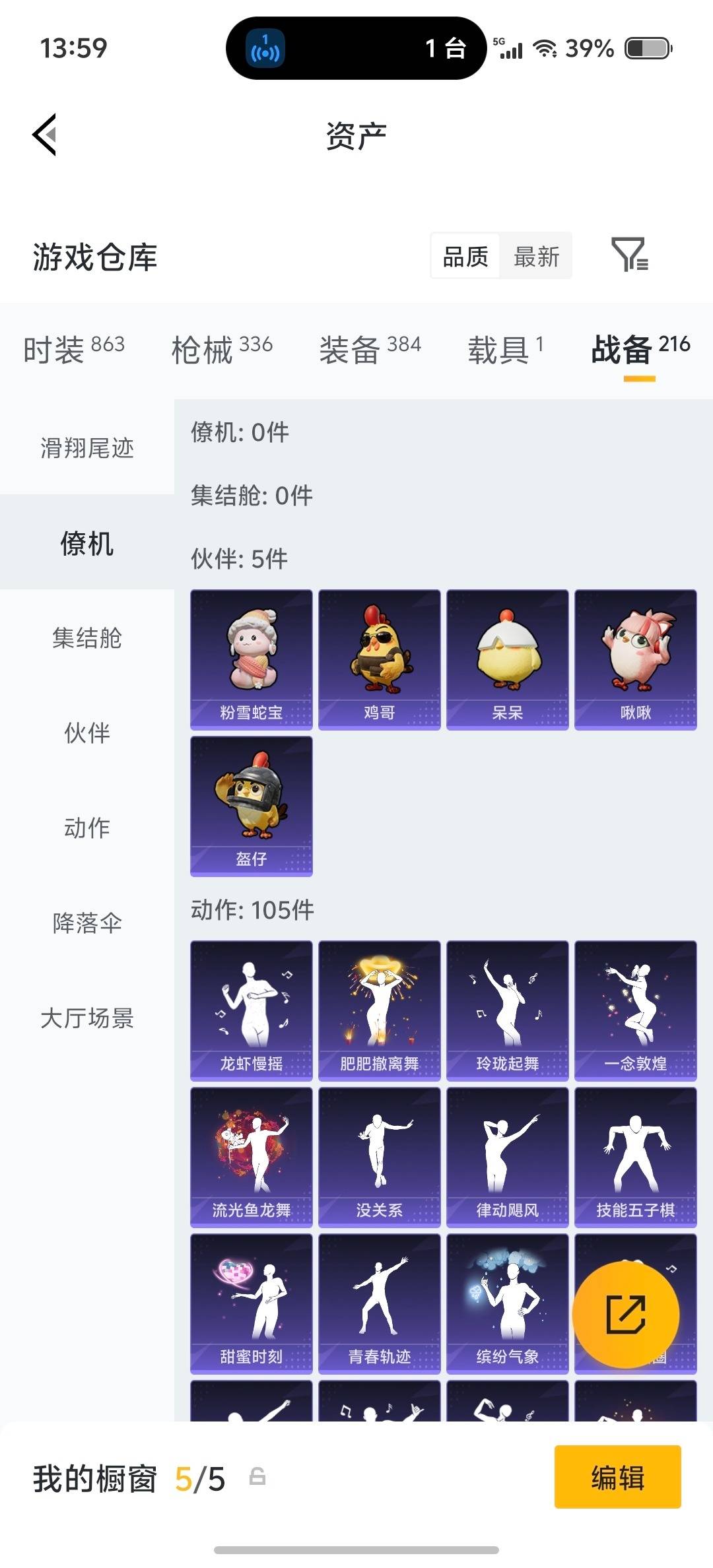713x1568 pixels.
Task: Tap the 呆呆 yellow chick companion
Action: [x=506, y=658]
